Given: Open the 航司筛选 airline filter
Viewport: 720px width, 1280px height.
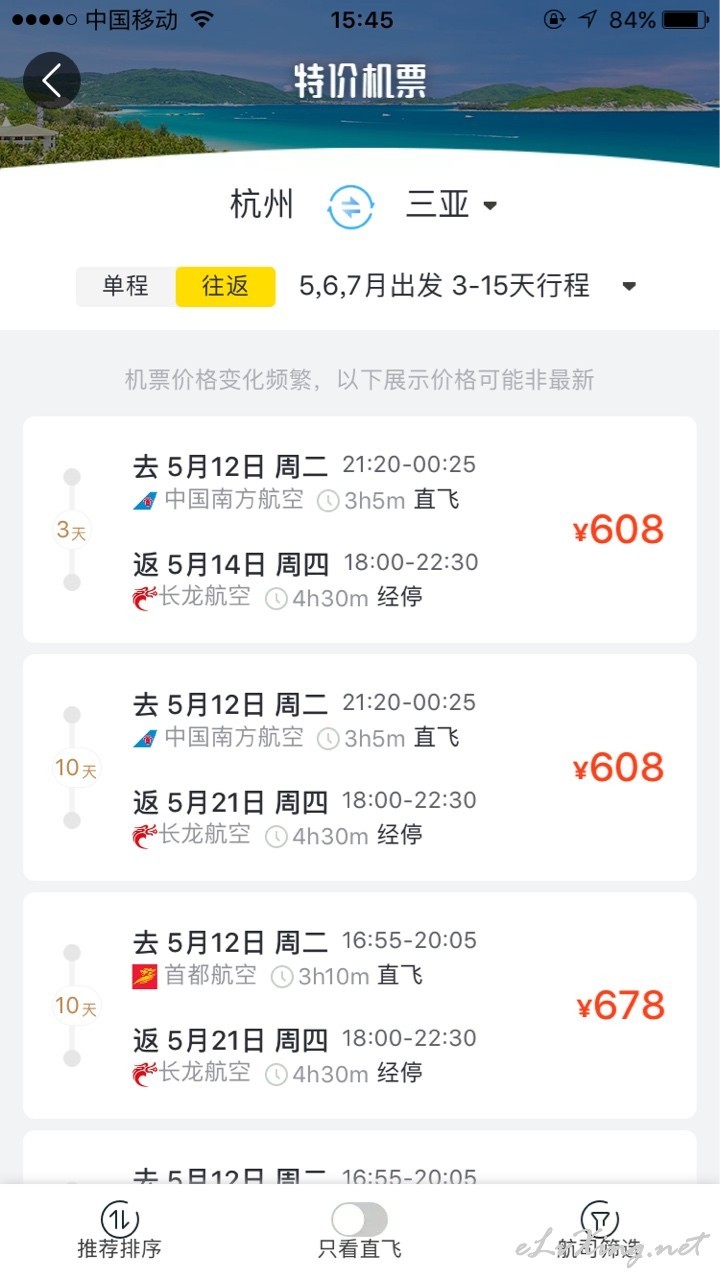Looking at the screenshot, I should (x=598, y=1231).
